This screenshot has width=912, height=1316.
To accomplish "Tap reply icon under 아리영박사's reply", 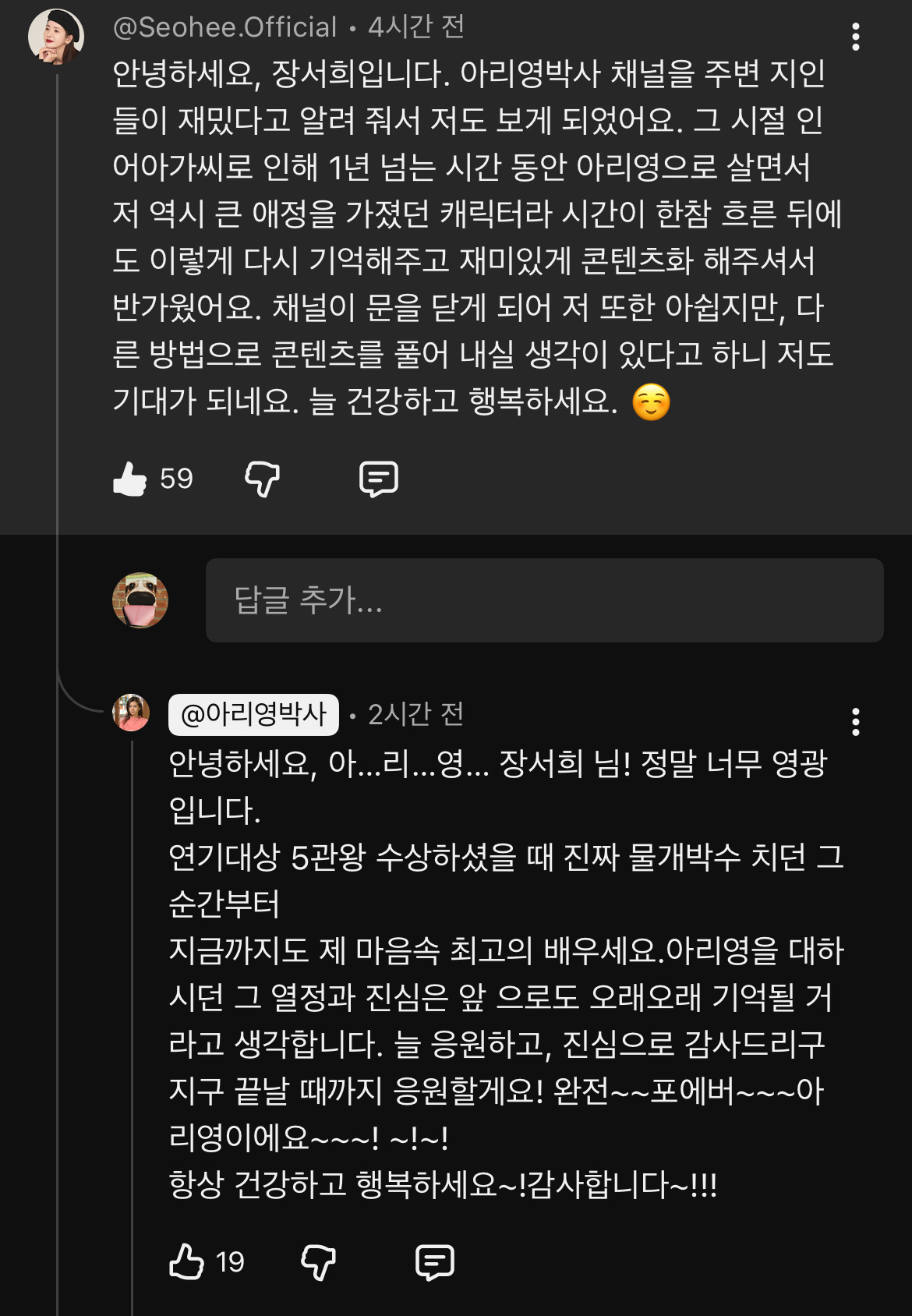I will [435, 1261].
